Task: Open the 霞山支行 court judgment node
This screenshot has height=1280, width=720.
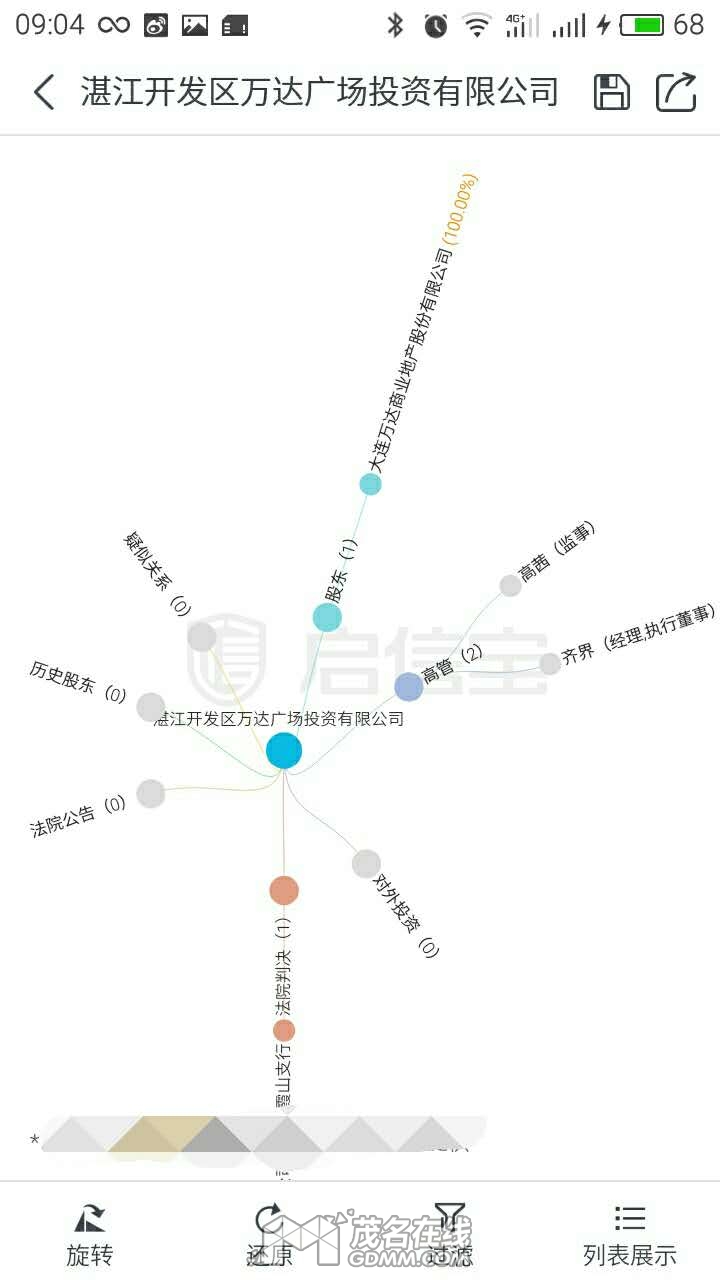Action: click(x=284, y=1030)
